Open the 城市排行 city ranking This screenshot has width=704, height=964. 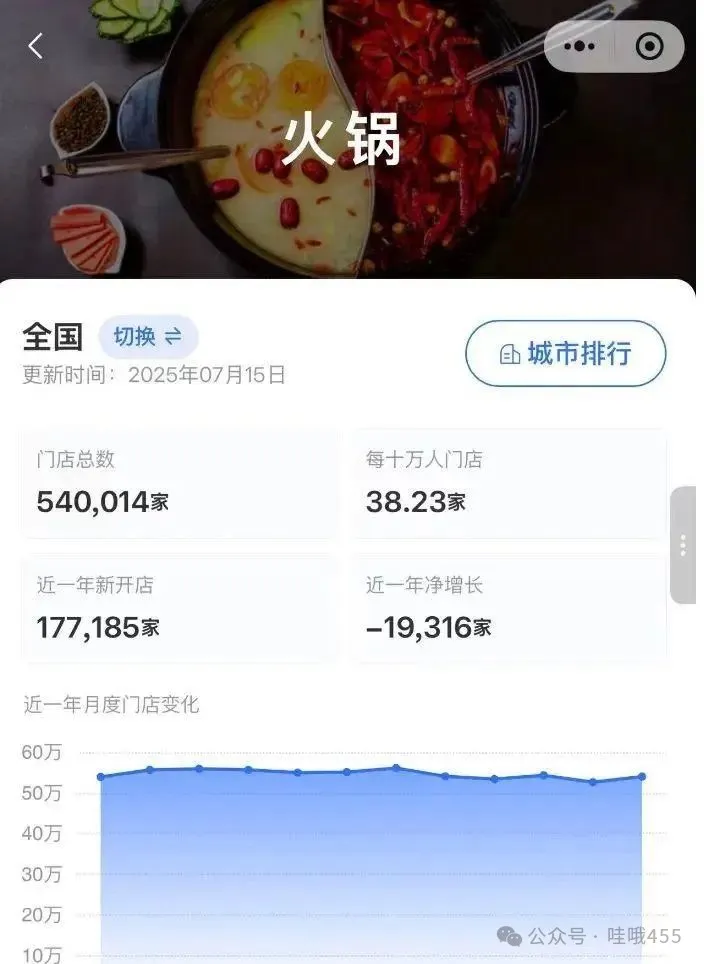coord(565,353)
